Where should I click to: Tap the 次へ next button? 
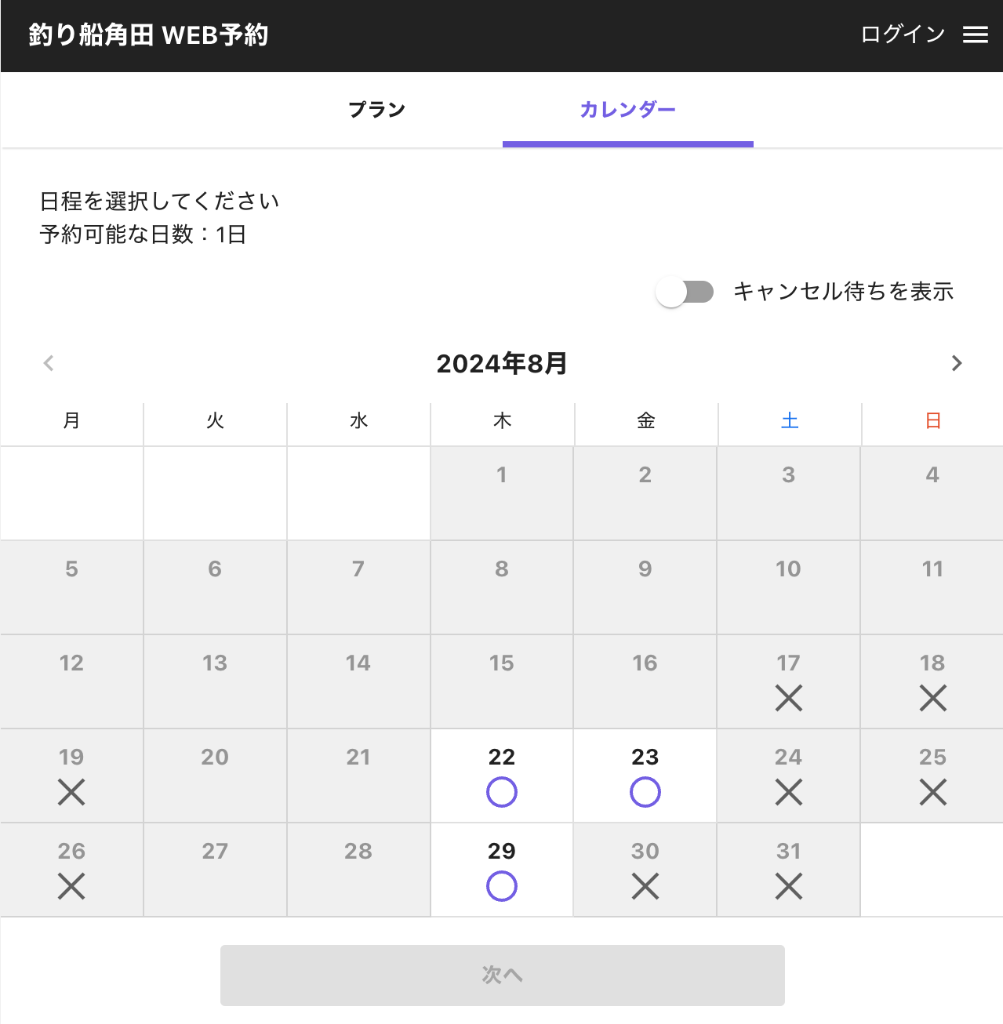[502, 975]
